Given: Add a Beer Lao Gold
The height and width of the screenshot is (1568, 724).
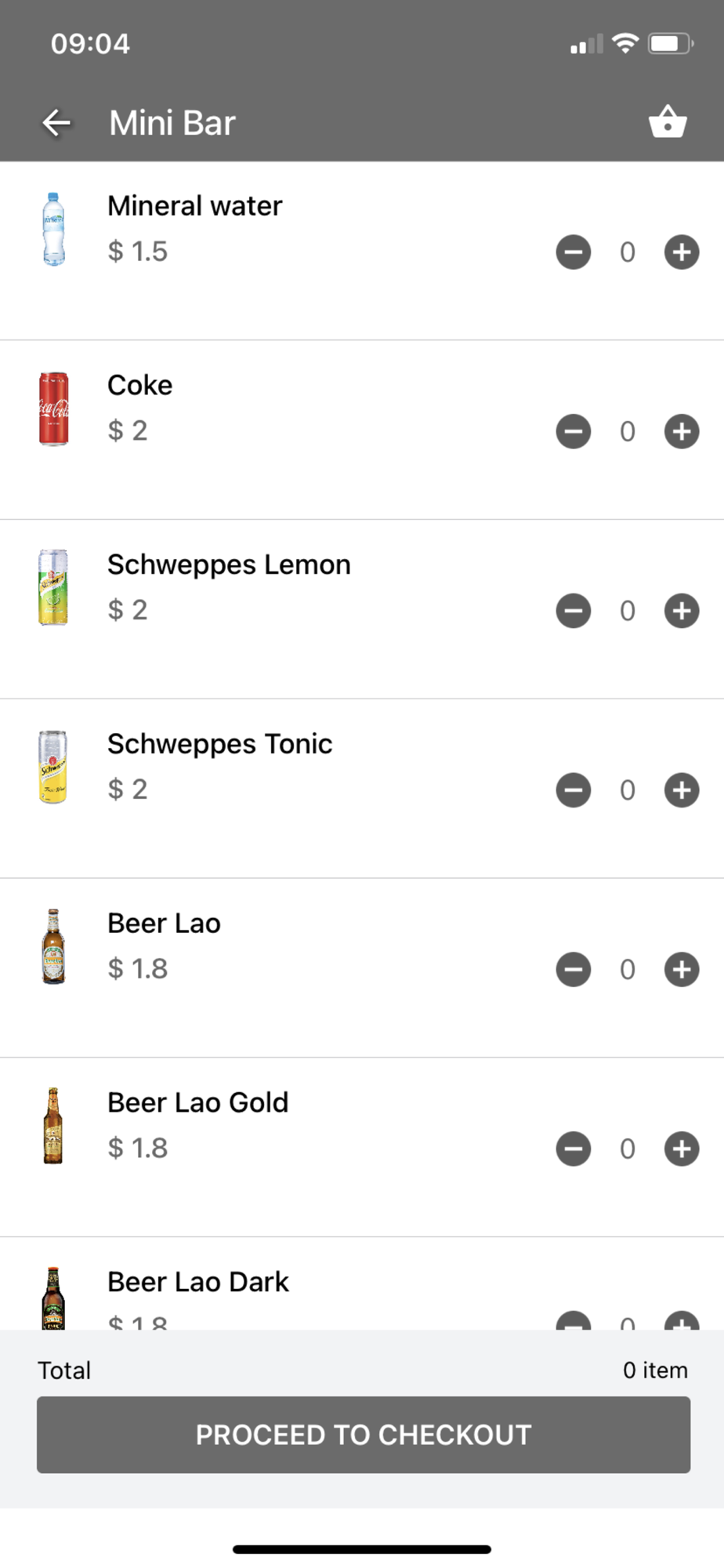Looking at the screenshot, I should point(682,1149).
